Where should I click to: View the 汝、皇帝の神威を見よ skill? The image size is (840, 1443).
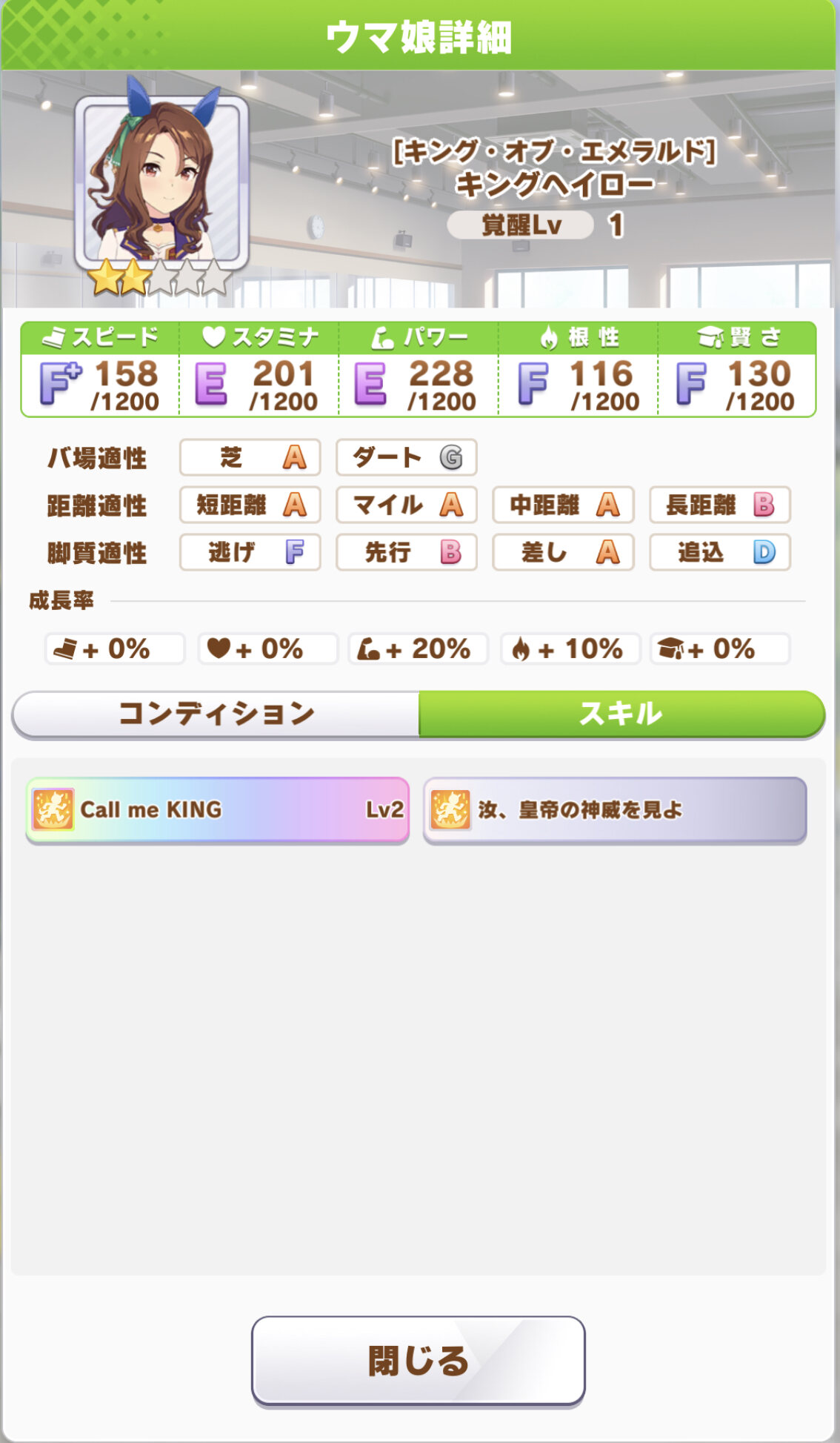615,809
